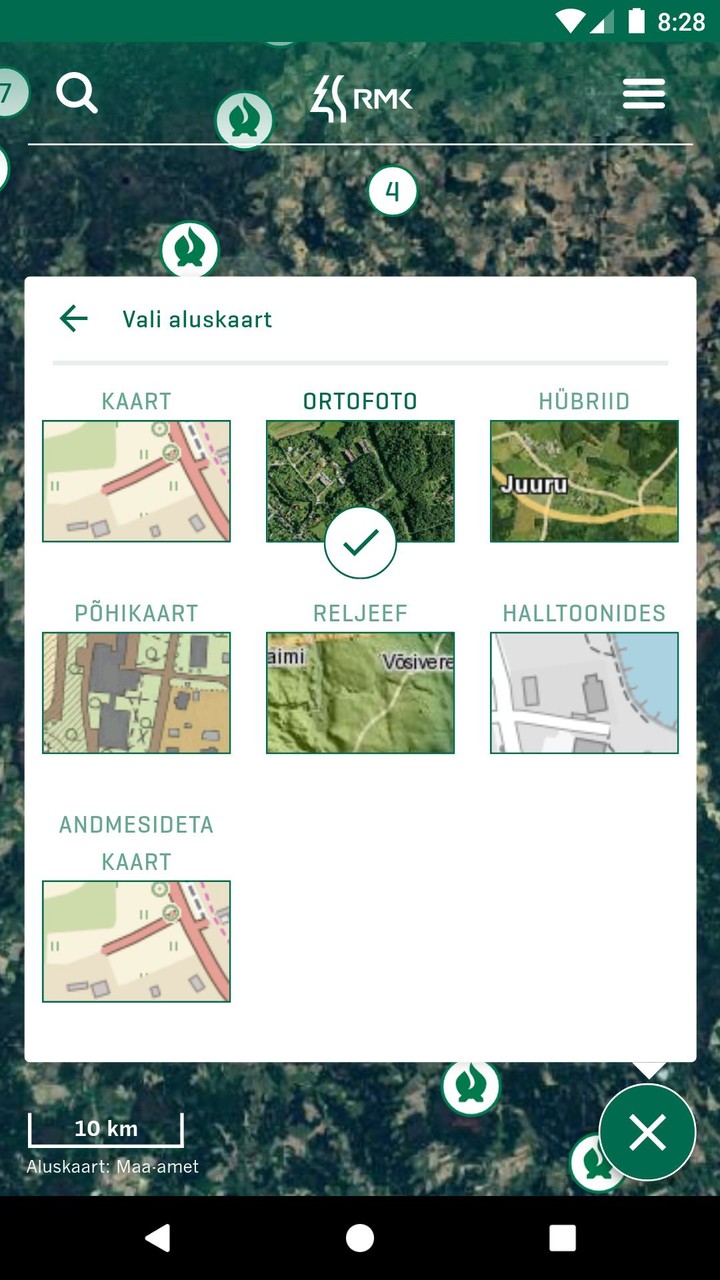Select the Andmesideta kaart option
Image resolution: width=720 pixels, height=1280 pixels.
tap(136, 941)
